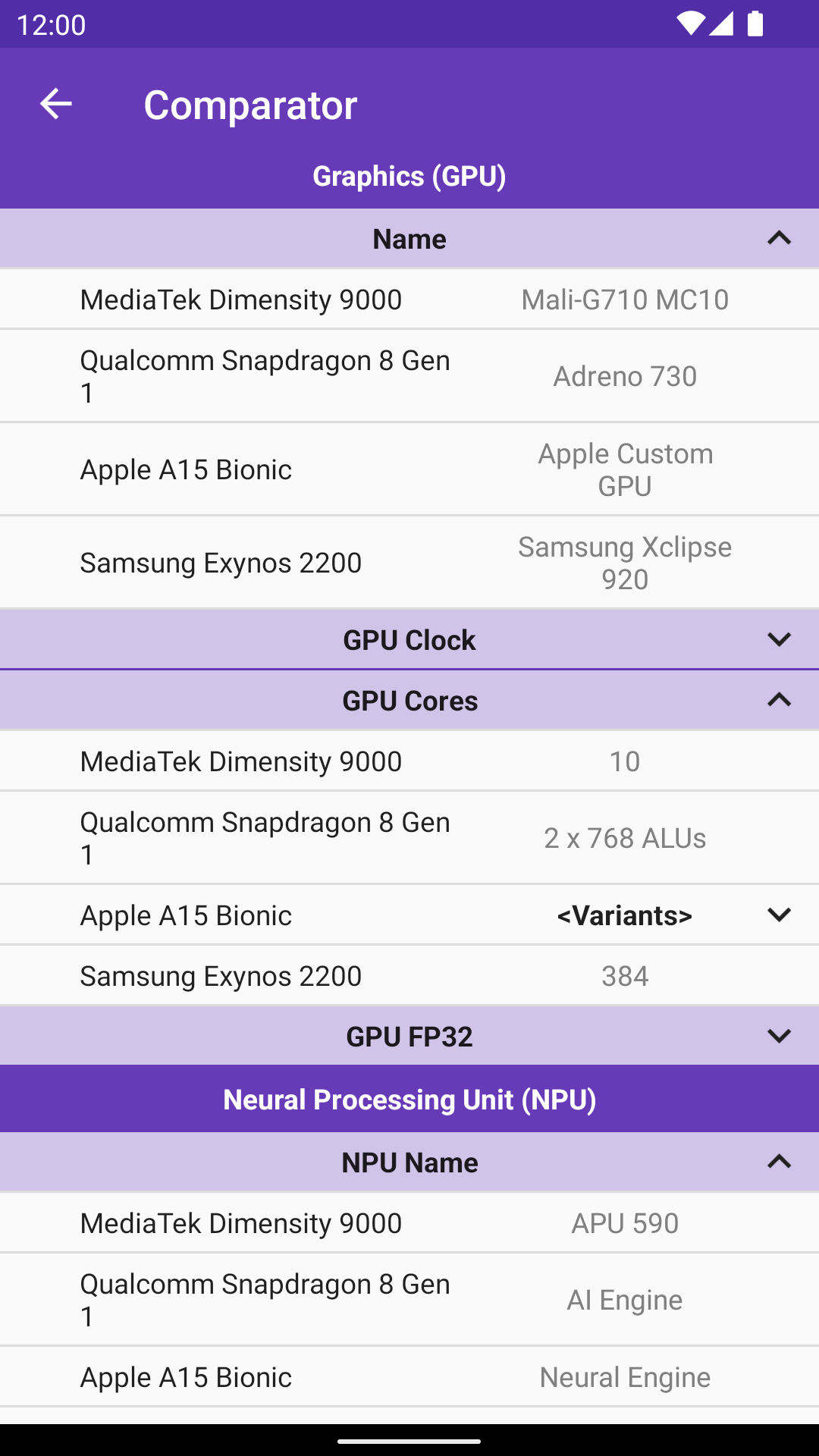Expand the GPU Clock section
Viewport: 819px width, 1456px height.
[x=779, y=639]
